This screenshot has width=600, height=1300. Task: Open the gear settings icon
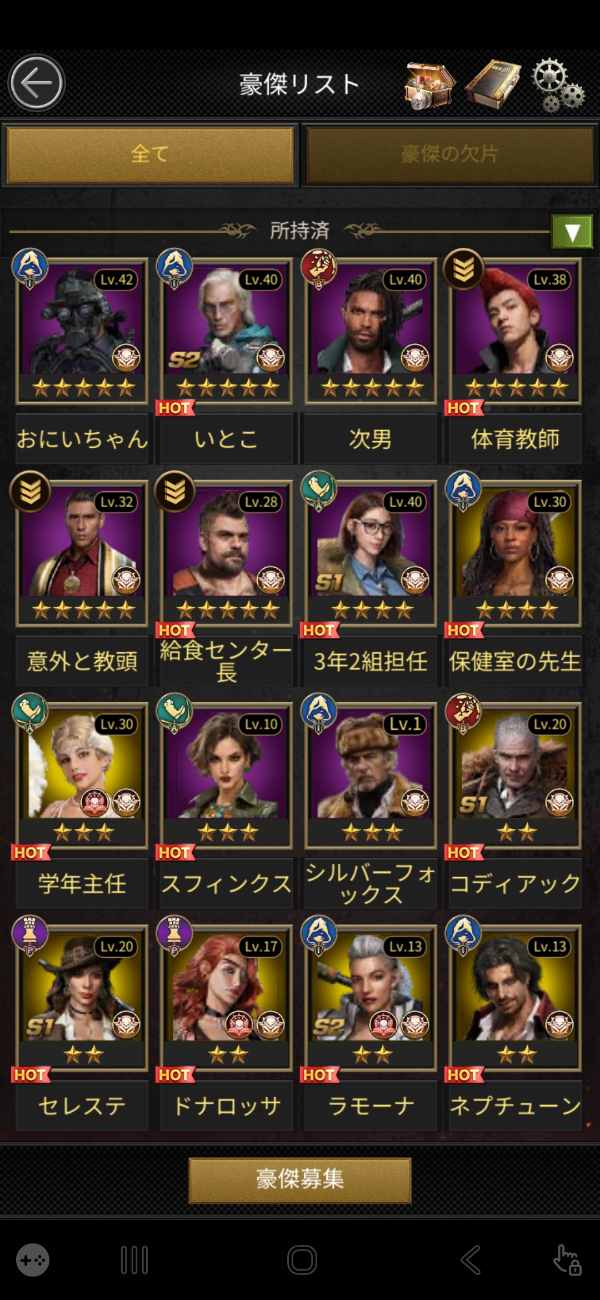tap(558, 84)
